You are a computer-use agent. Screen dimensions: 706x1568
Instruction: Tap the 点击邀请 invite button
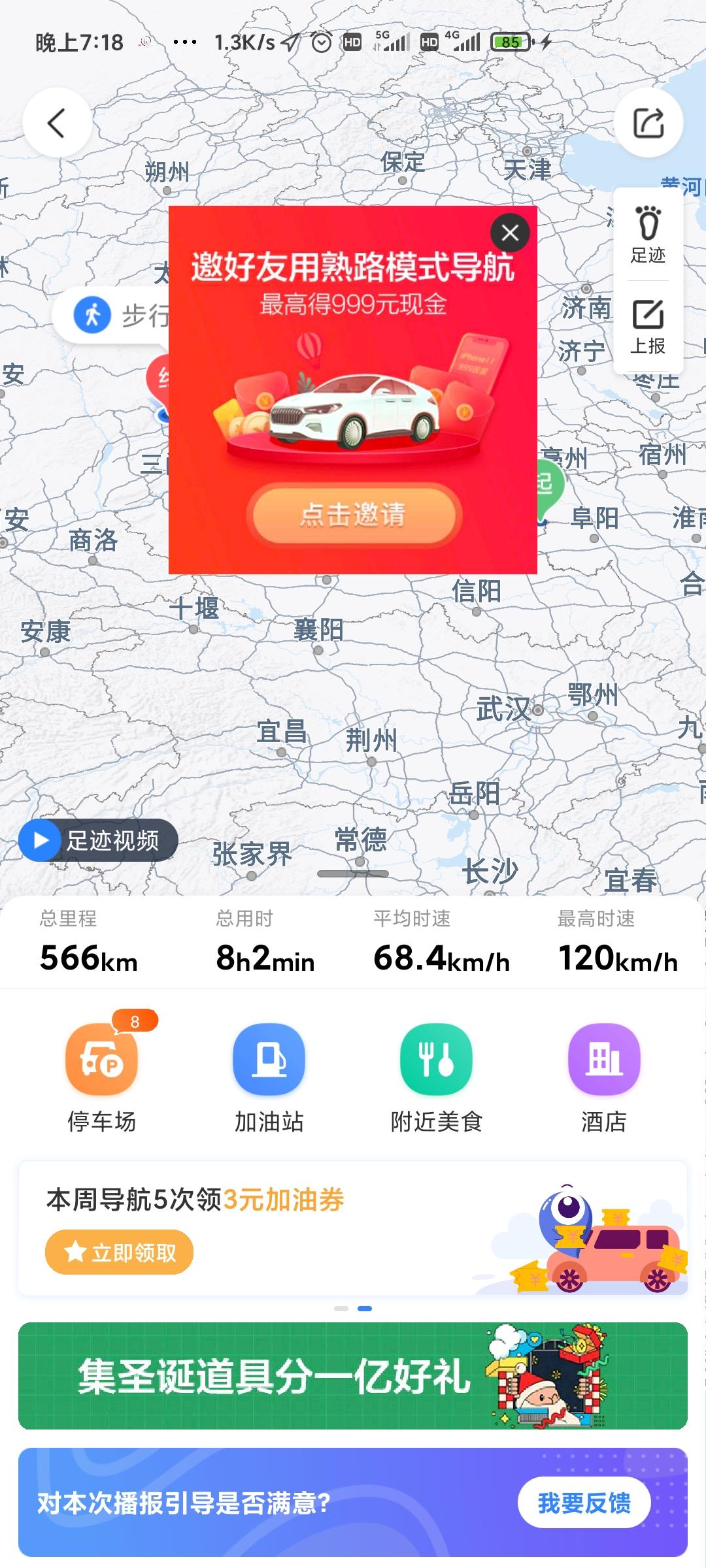pyautogui.click(x=353, y=515)
